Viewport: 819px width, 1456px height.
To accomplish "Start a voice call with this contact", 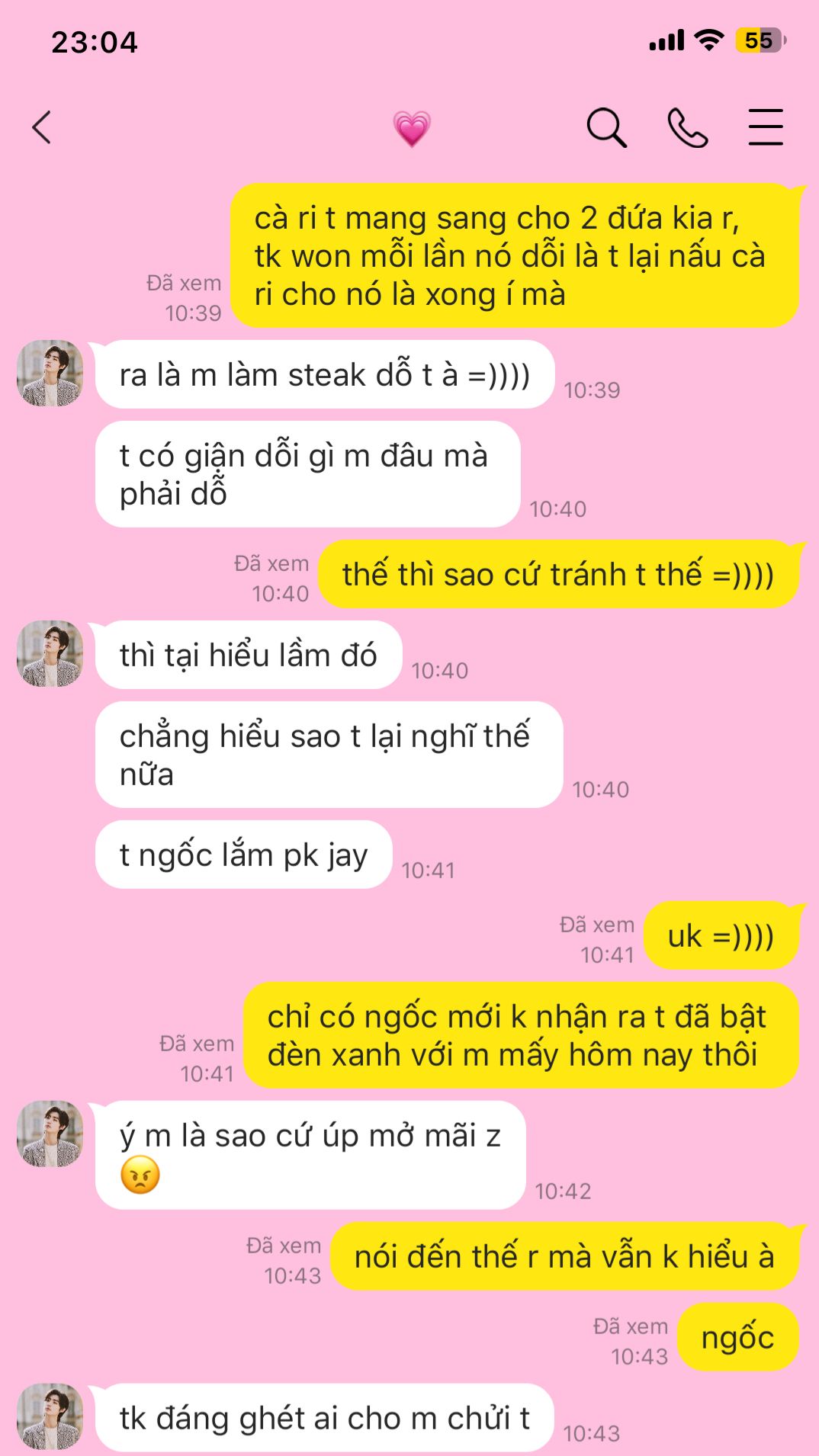I will click(x=687, y=127).
